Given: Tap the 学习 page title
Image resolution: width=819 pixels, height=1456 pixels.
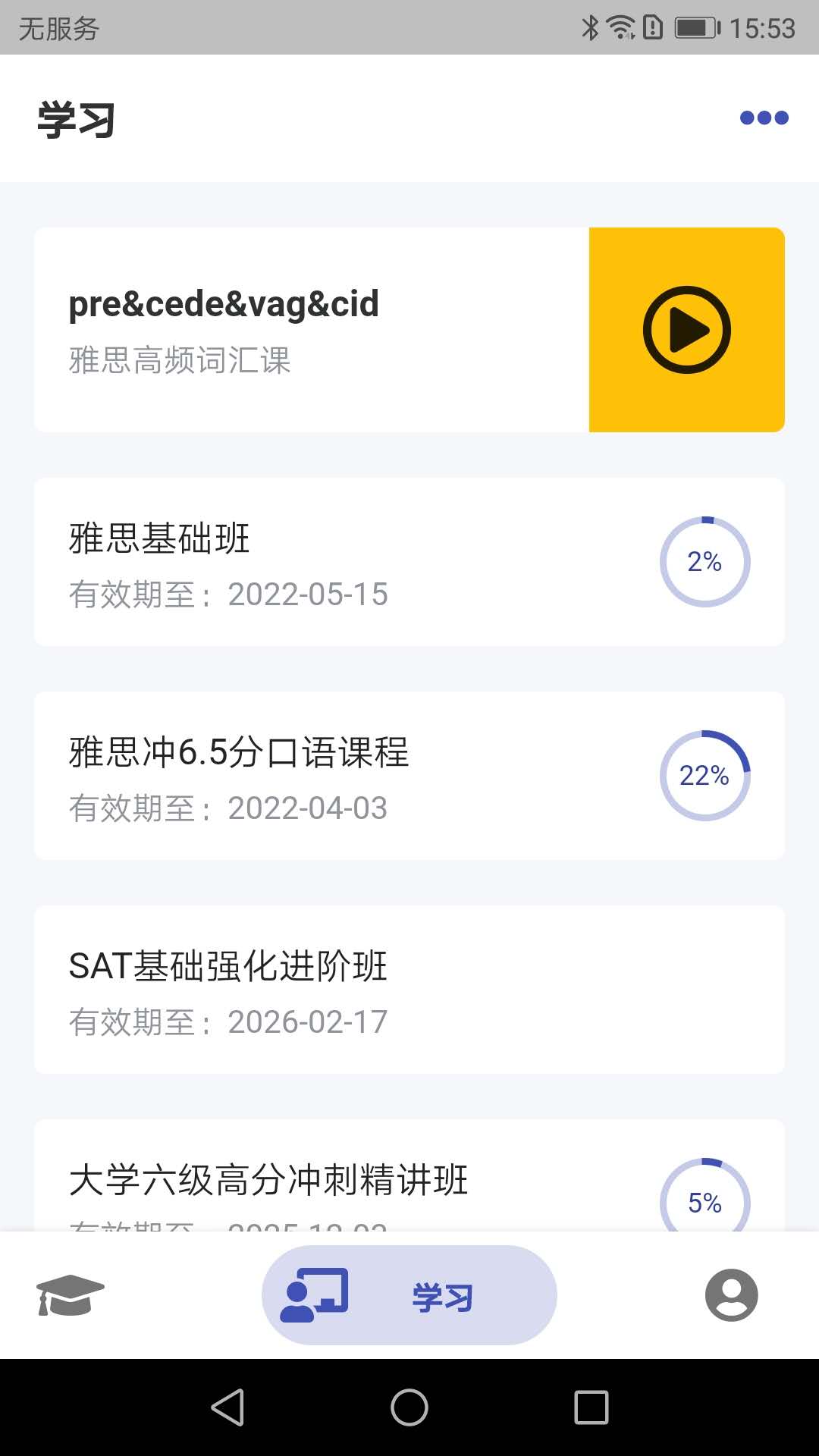Looking at the screenshot, I should point(75,118).
